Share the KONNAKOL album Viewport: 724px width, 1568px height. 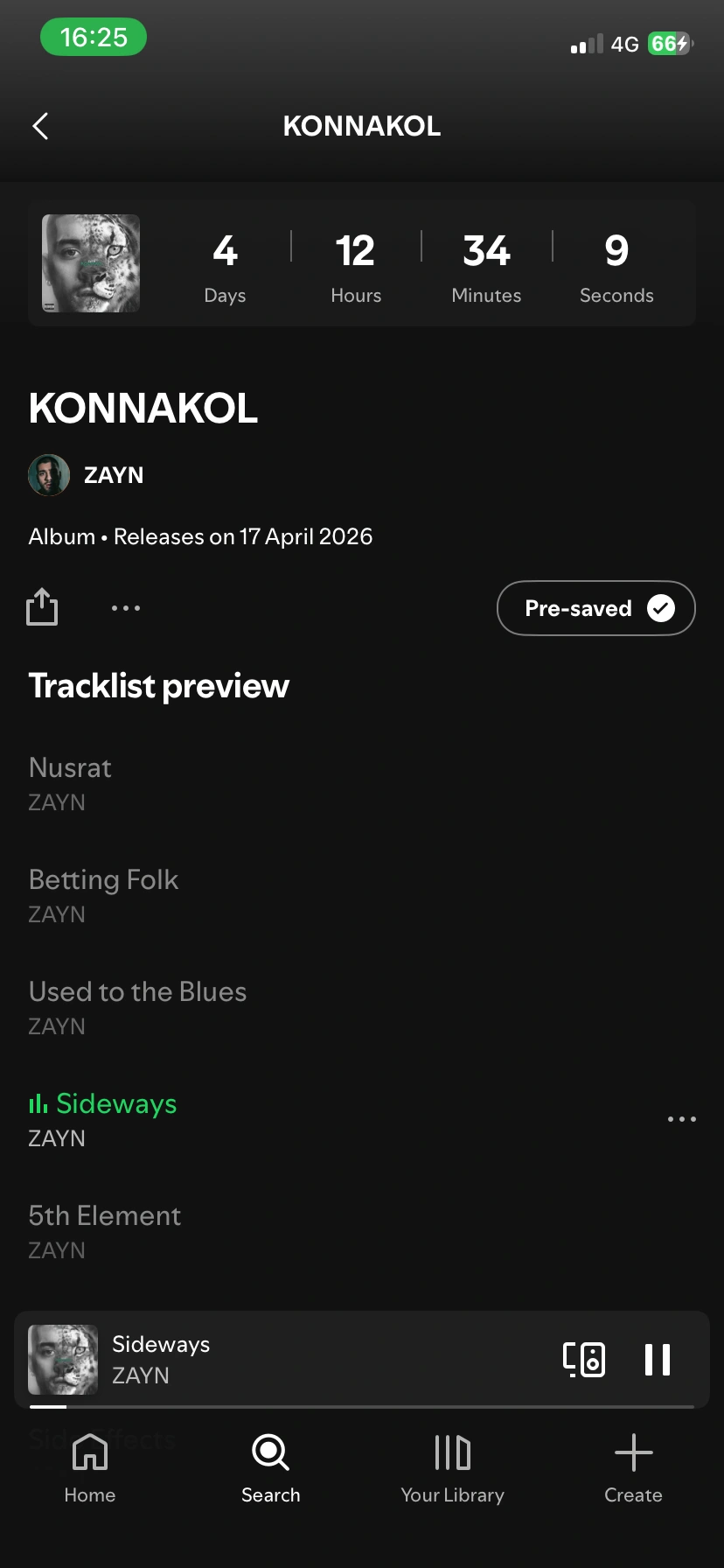42,606
